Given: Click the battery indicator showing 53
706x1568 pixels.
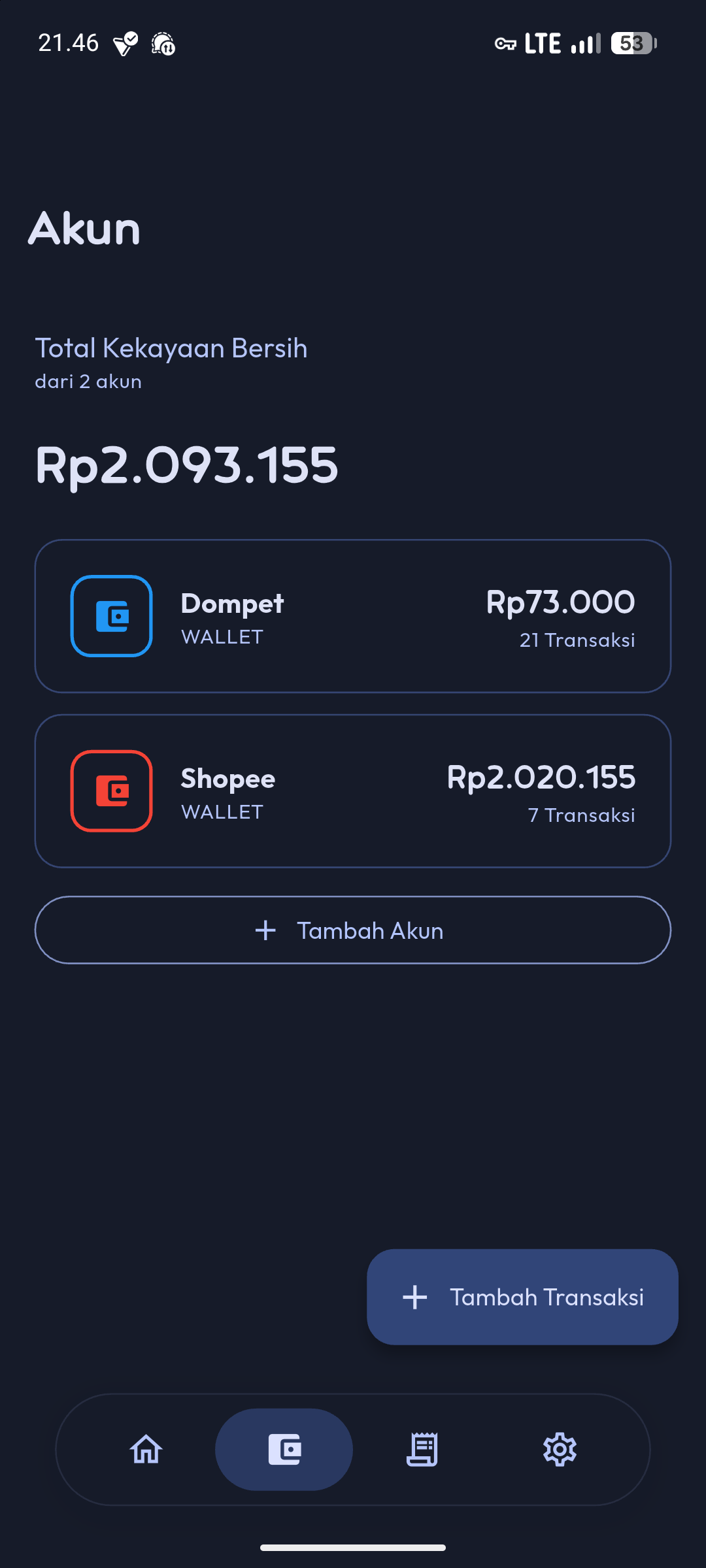Looking at the screenshot, I should [x=630, y=43].
